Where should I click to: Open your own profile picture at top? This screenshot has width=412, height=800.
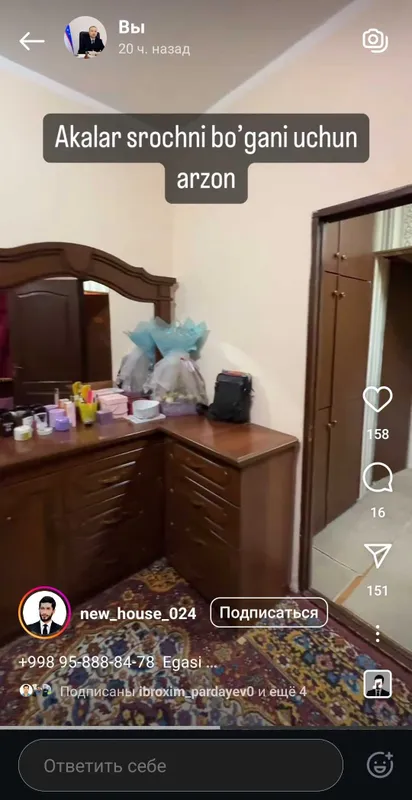85,37
